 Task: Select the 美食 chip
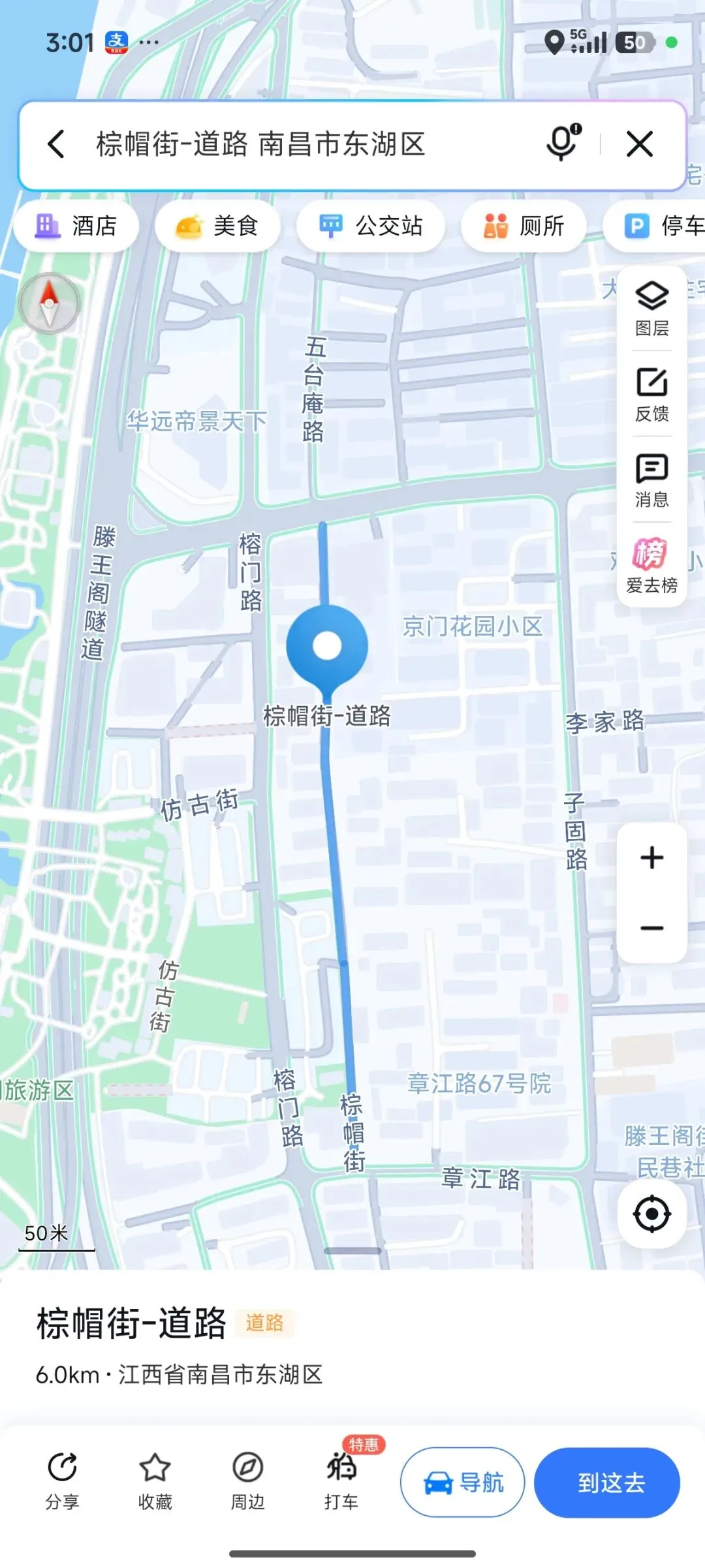[217, 226]
